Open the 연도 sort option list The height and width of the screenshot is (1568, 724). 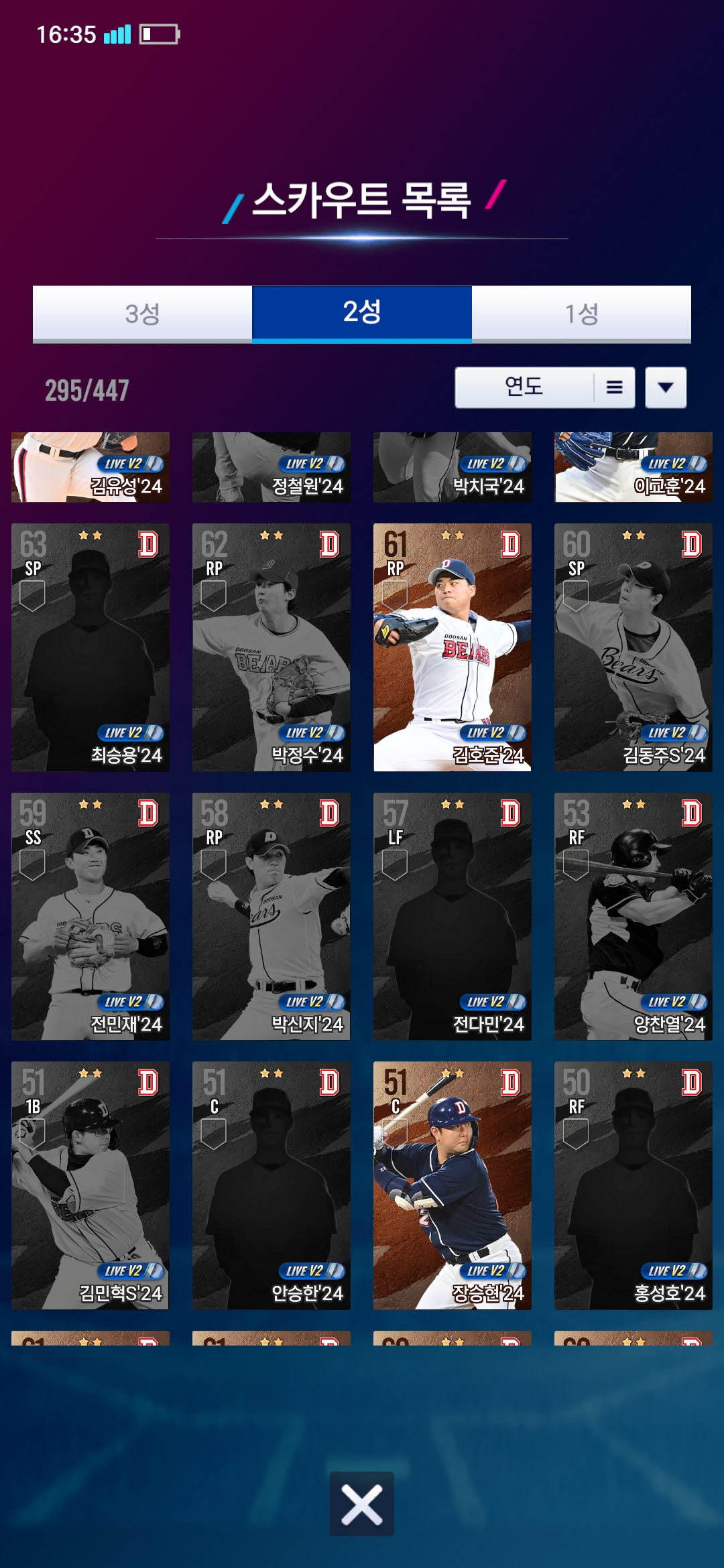(544, 387)
